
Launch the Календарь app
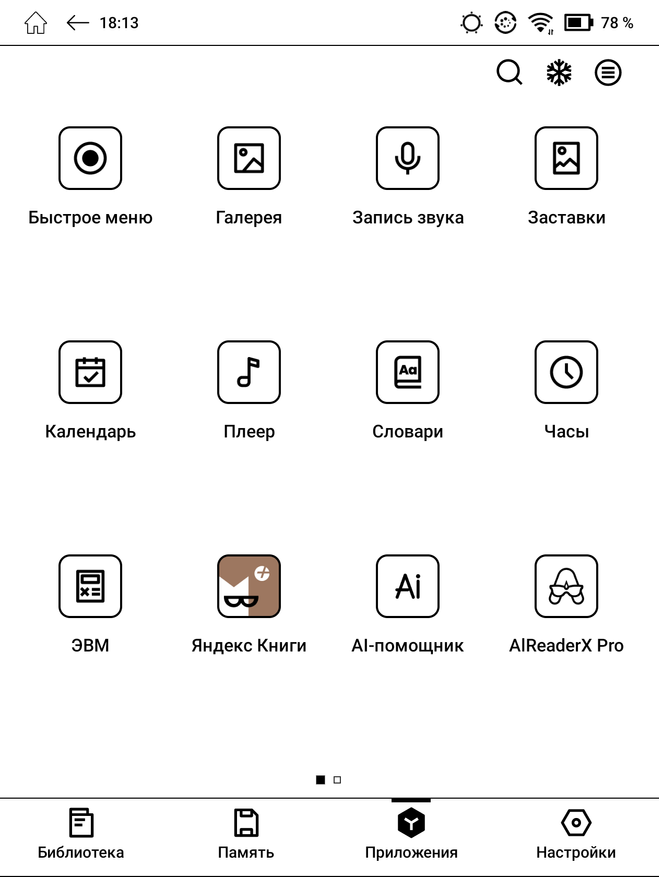coord(90,372)
